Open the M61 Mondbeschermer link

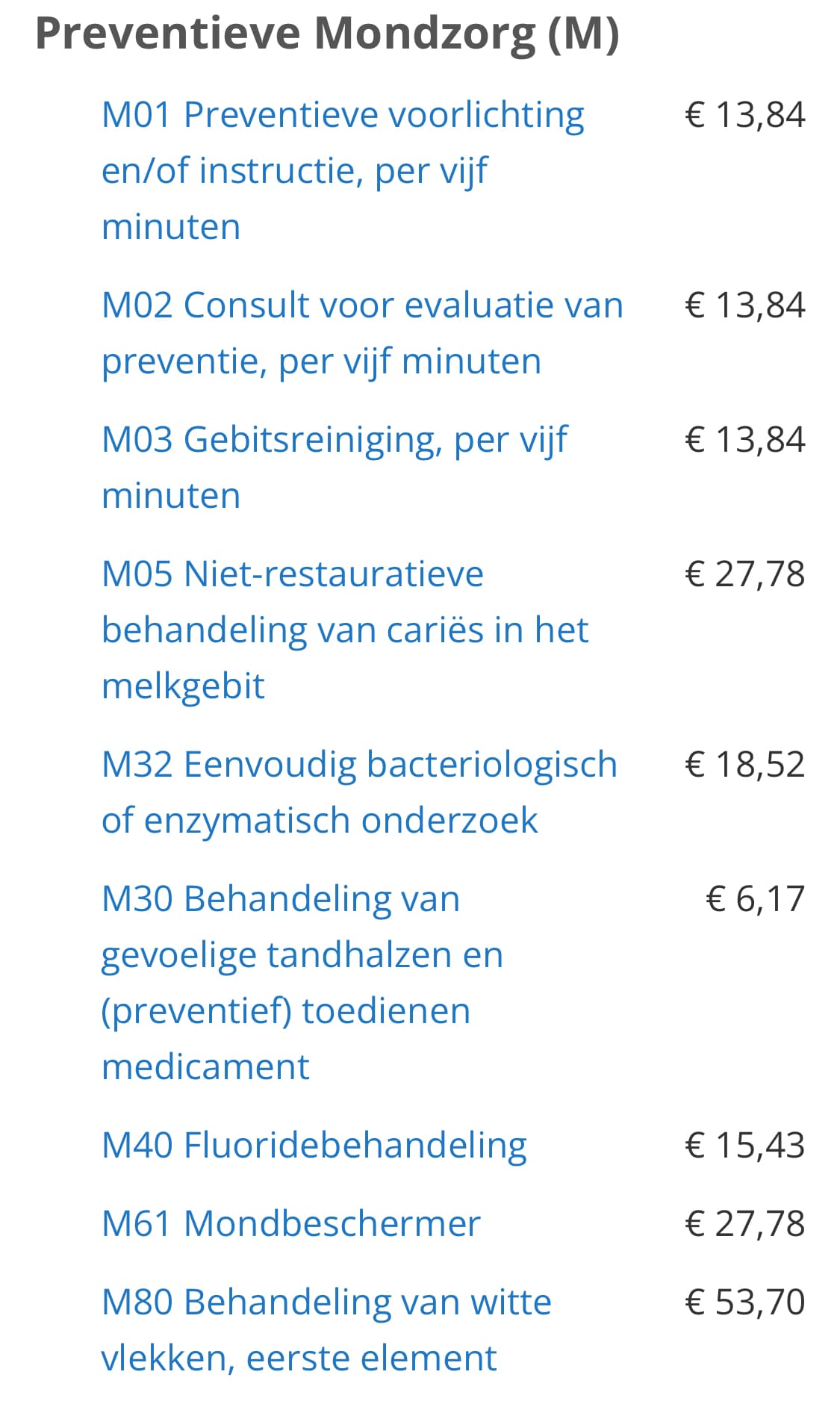tap(291, 1223)
